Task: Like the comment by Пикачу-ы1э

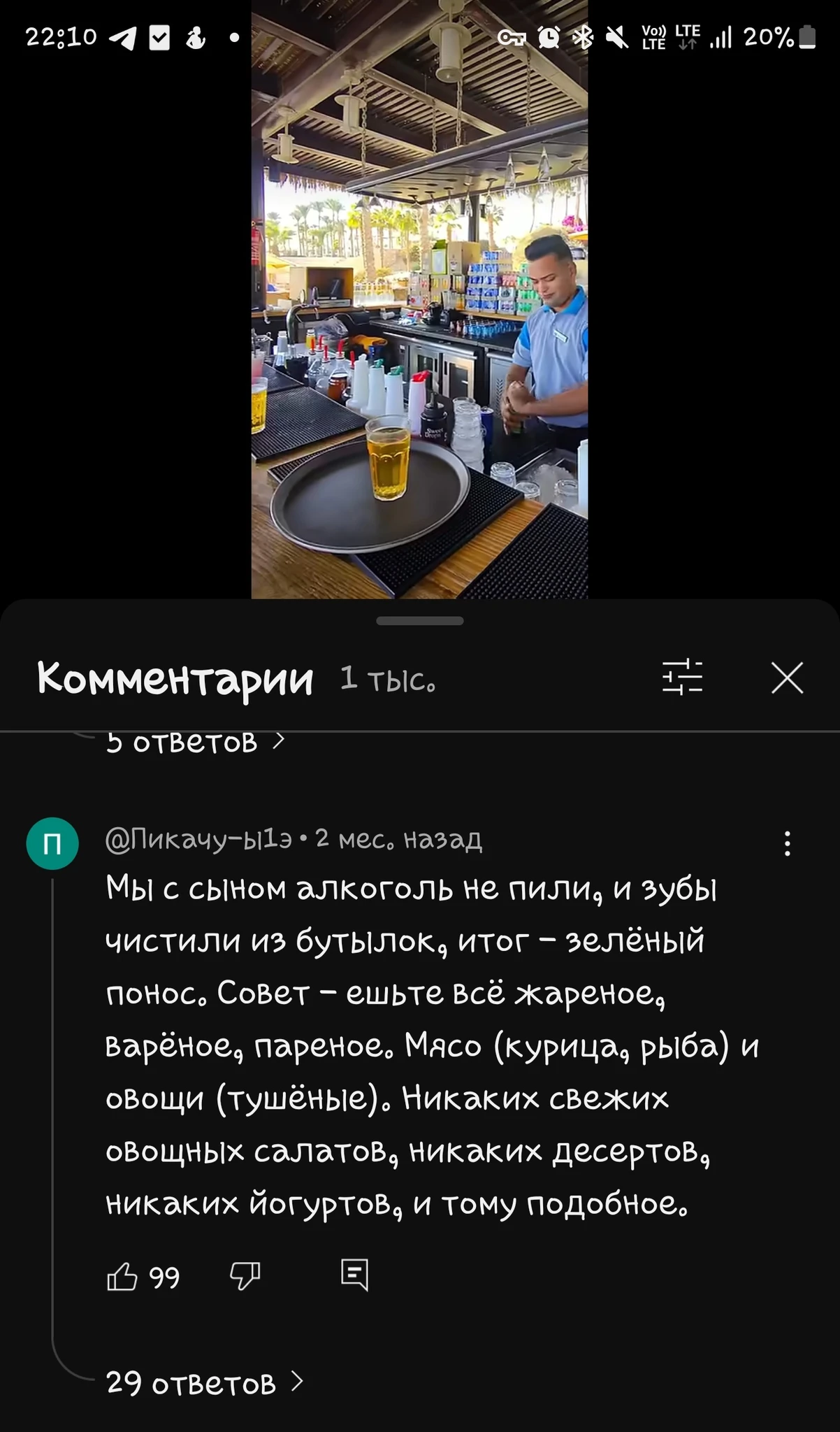Action: [122, 1276]
